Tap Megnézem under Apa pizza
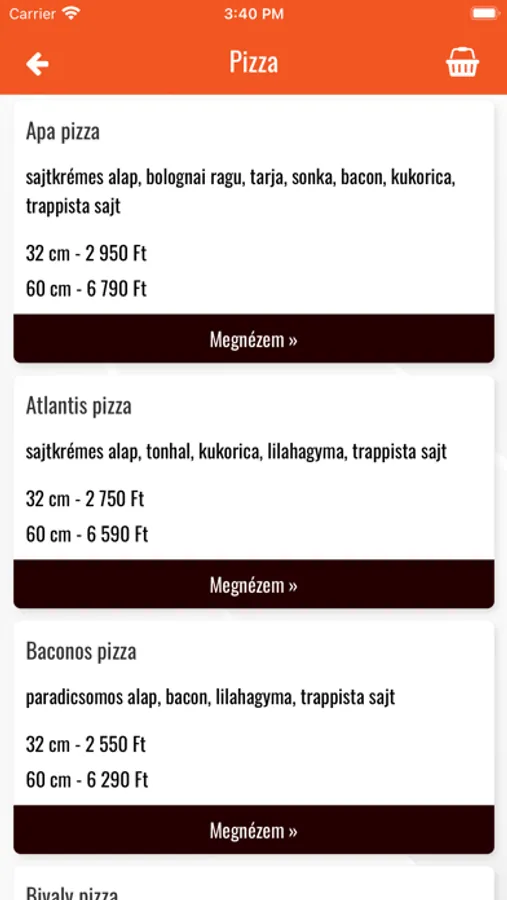 click(254, 339)
